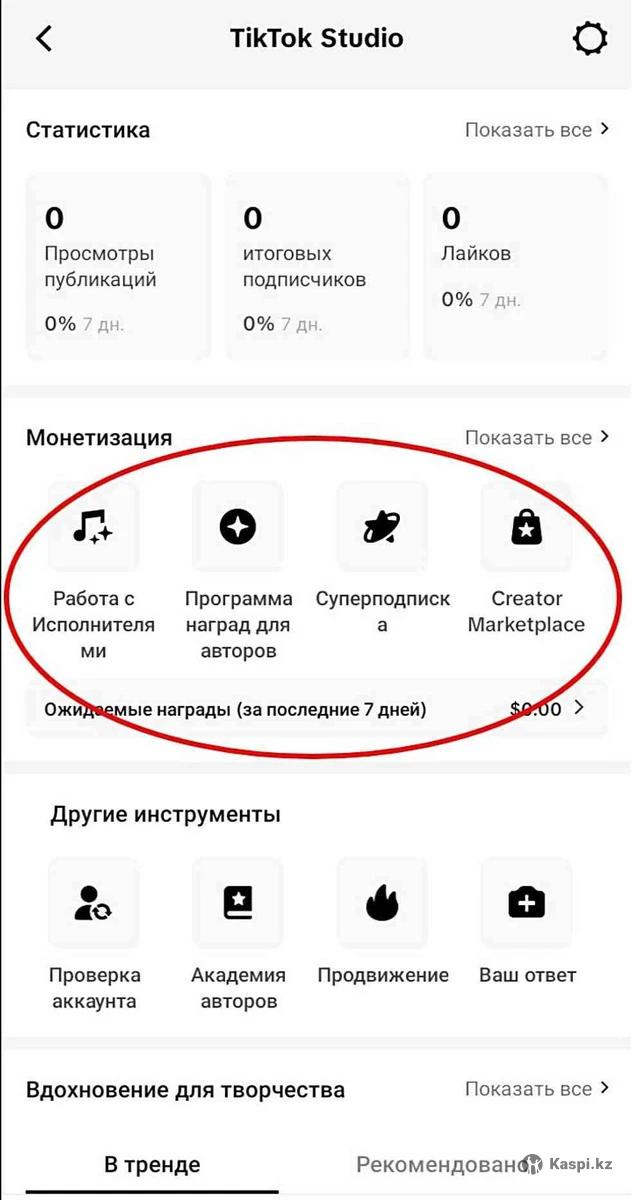Go back from TikTok Studio
Image resolution: width=632 pixels, height=1200 pixels.
click(44, 39)
